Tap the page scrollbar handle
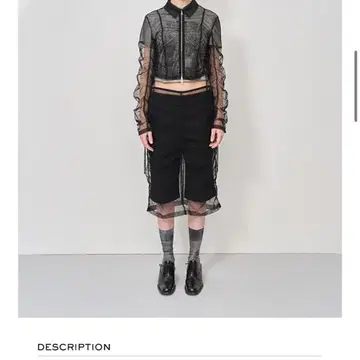Screen dimensions: 360x360 (x=356, y=86)
